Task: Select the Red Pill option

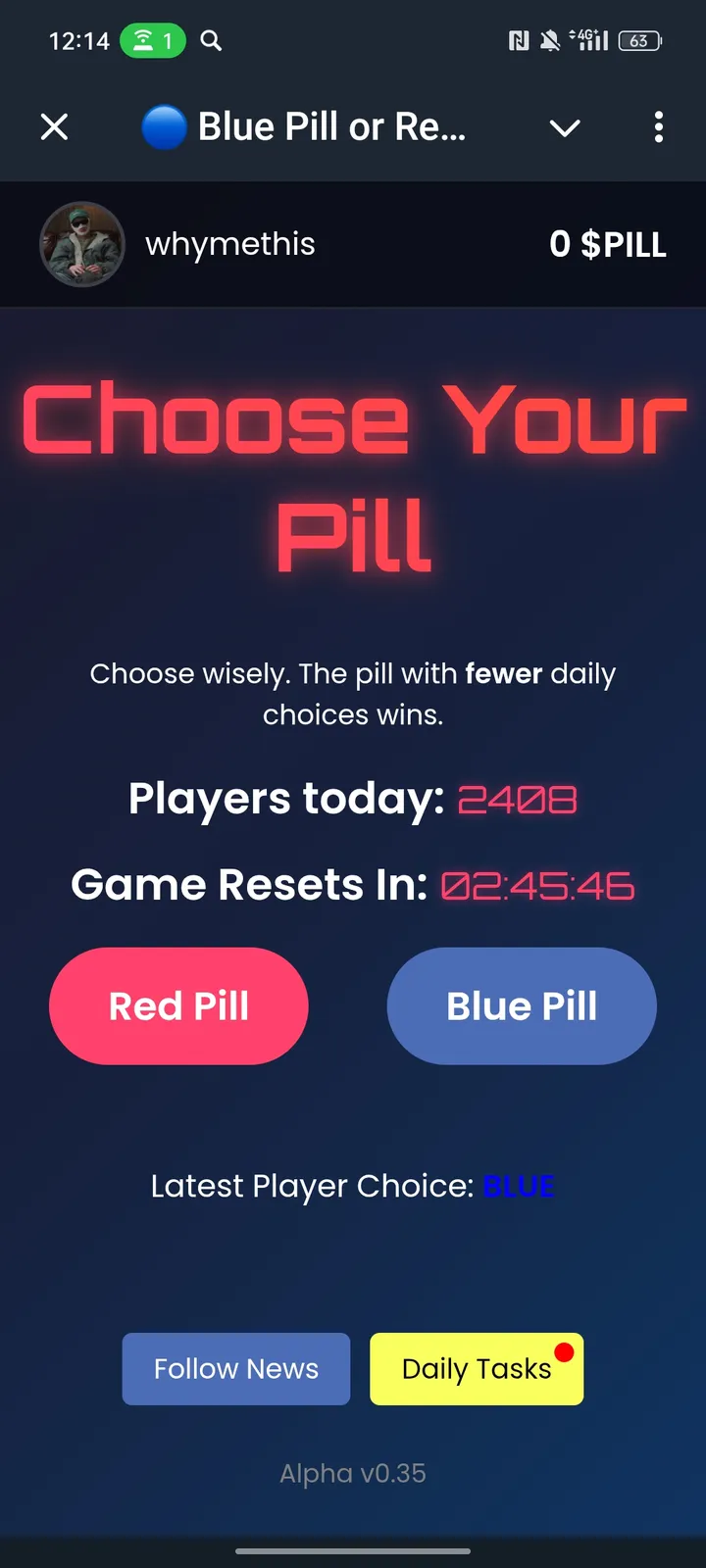Action: click(x=178, y=1005)
